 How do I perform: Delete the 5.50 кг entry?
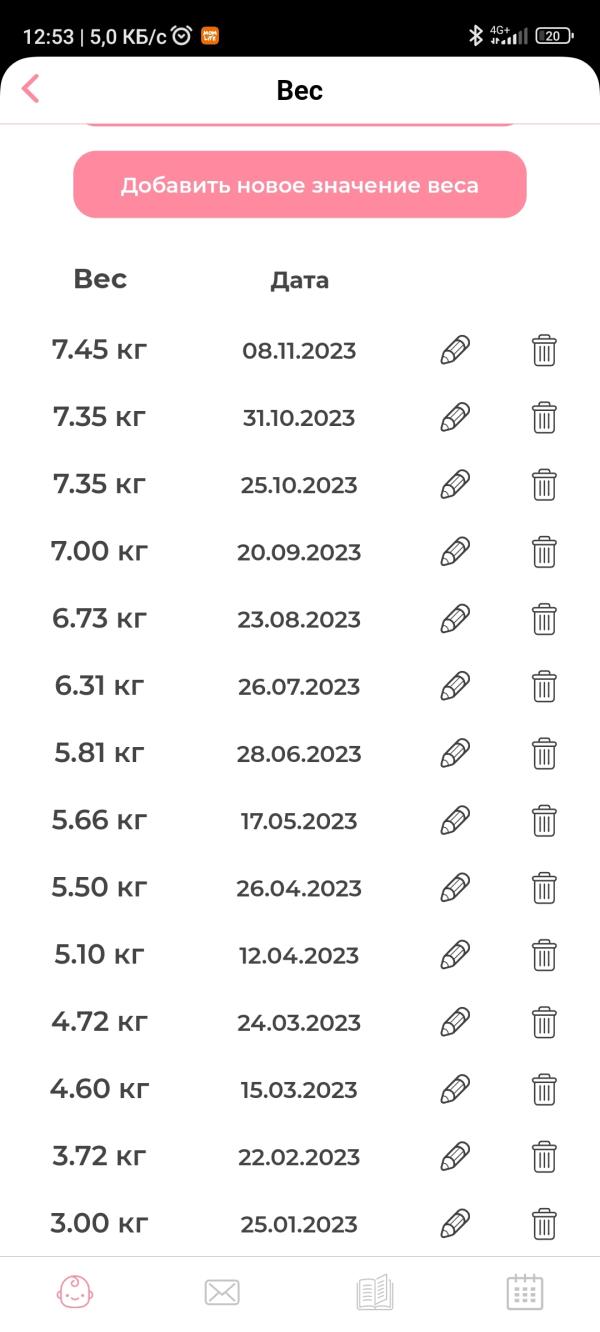(544, 887)
